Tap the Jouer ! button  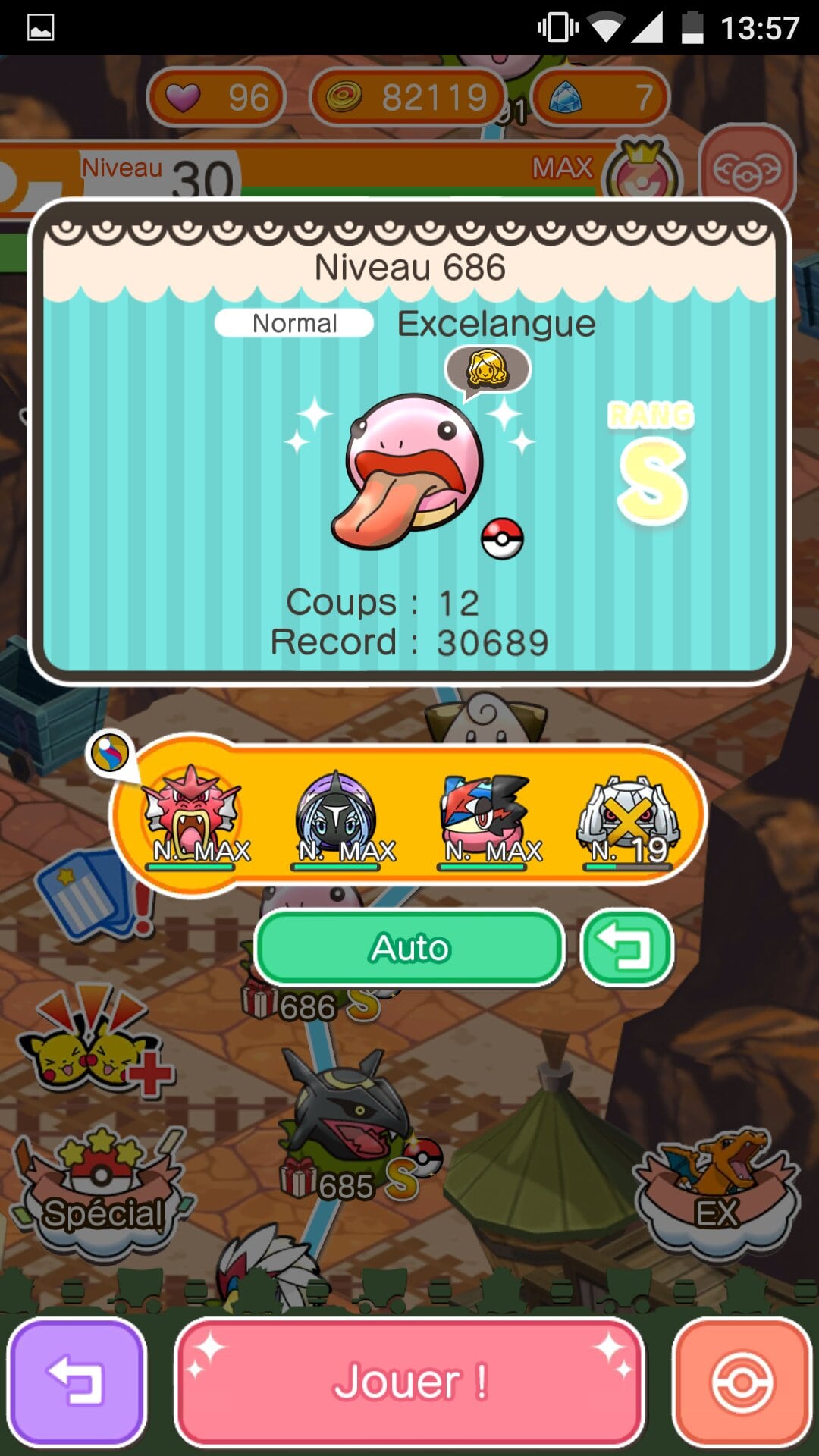(409, 1382)
